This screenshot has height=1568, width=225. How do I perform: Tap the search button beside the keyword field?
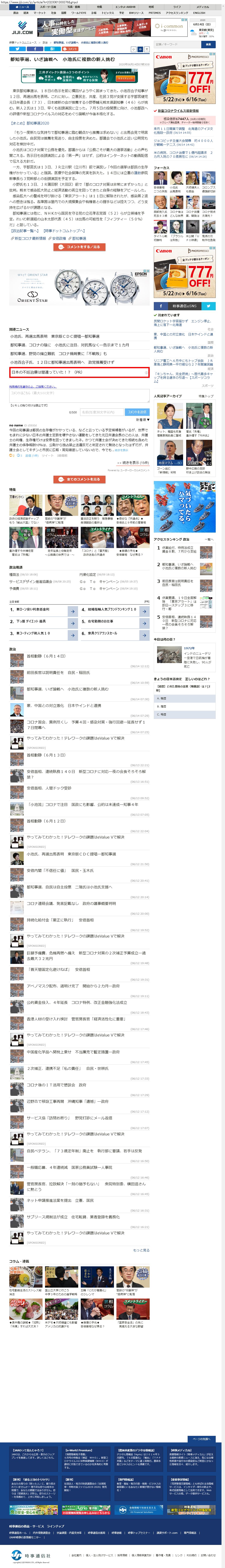tap(208, 44)
